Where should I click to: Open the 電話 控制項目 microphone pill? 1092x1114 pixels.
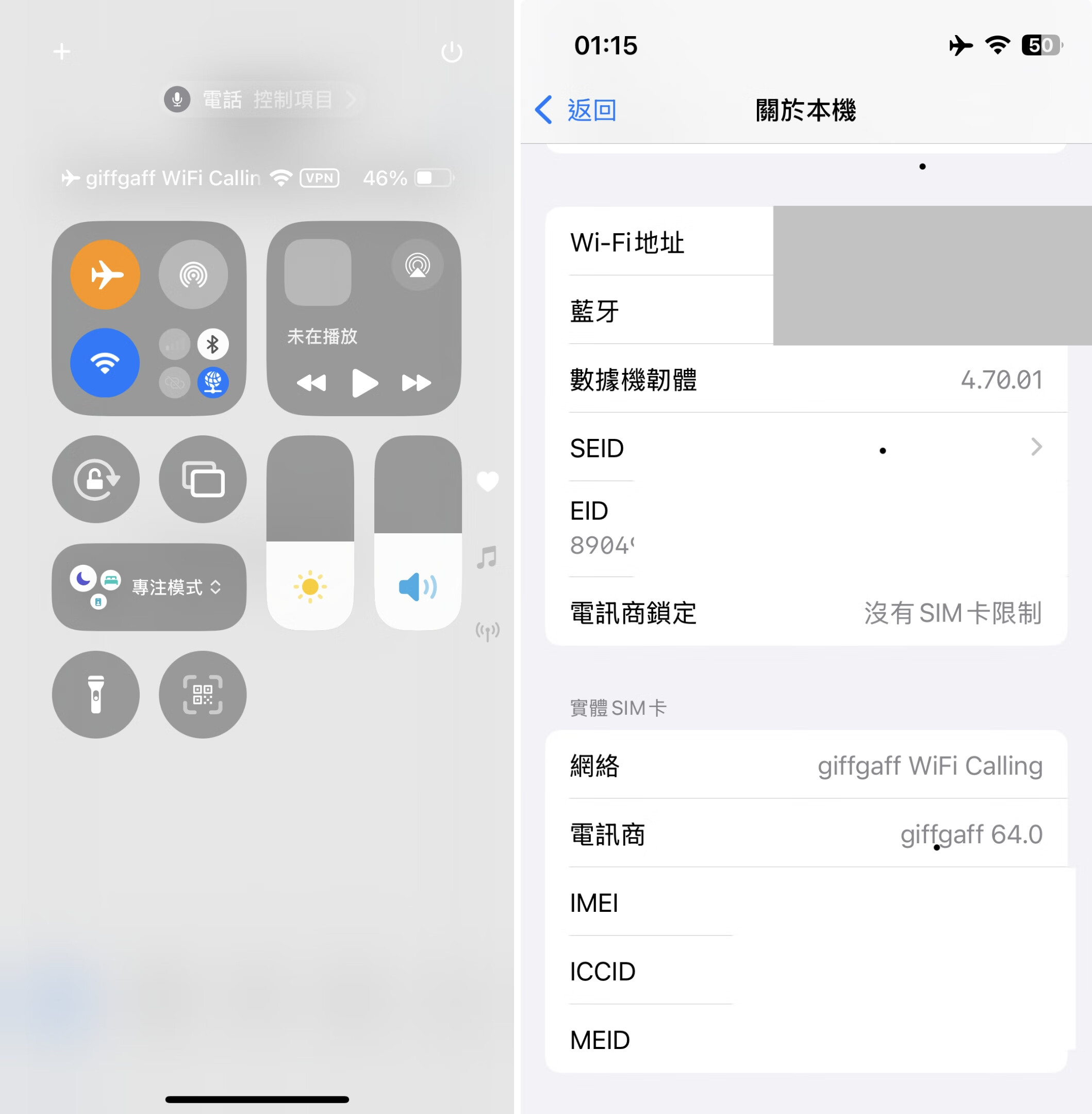pos(261,100)
